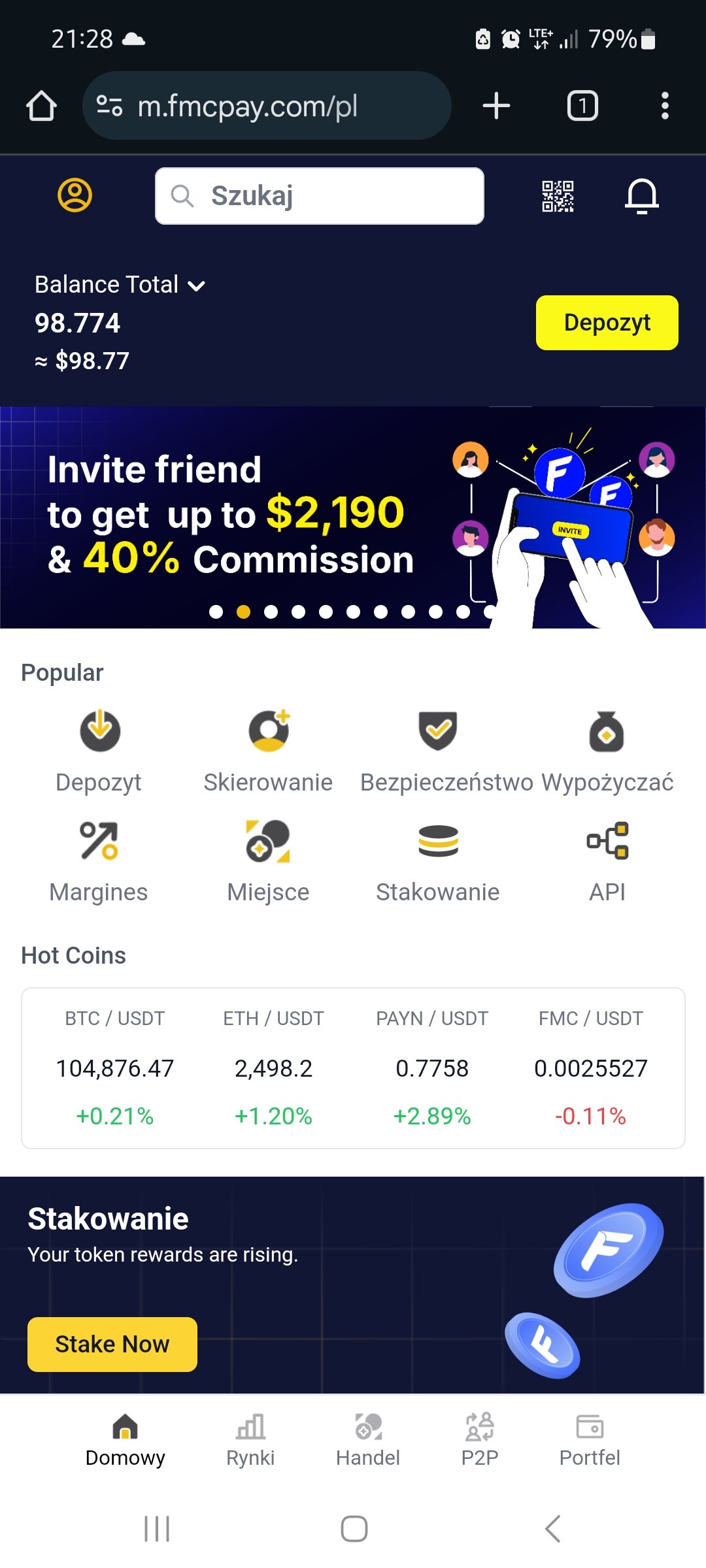The image size is (706, 1568).
Task: Tap the Szukaj search field
Action: tap(320, 196)
